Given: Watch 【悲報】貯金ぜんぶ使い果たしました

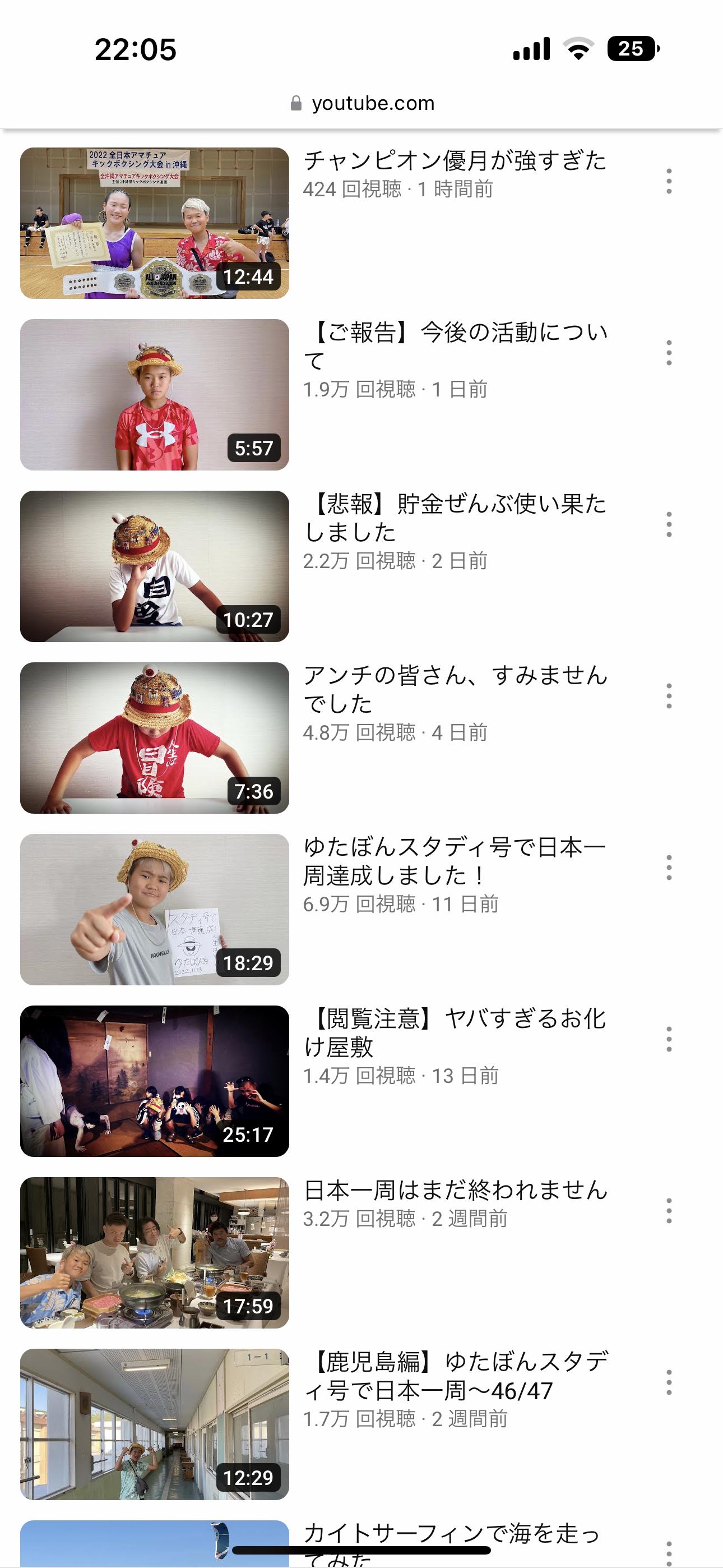Looking at the screenshot, I should (155, 566).
